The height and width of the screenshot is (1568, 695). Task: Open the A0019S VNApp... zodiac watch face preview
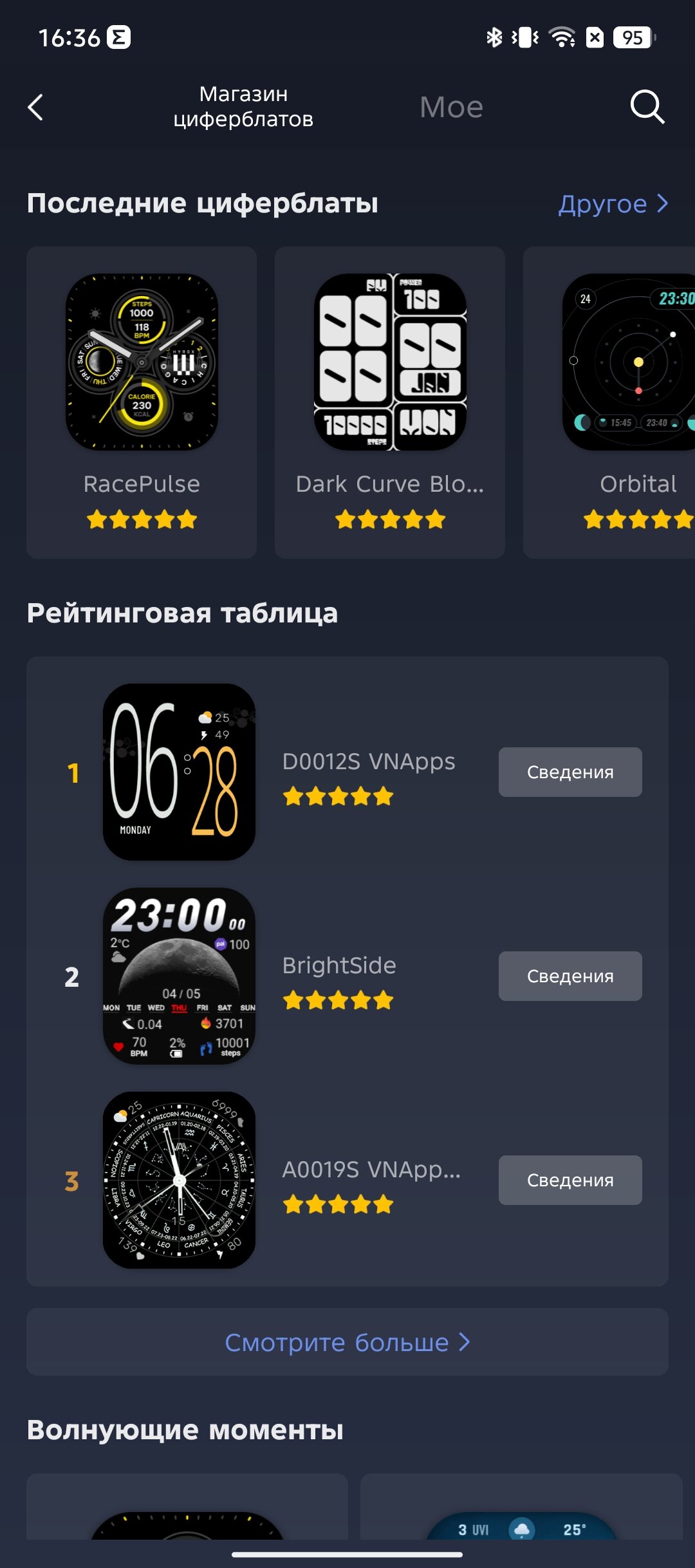point(179,1180)
